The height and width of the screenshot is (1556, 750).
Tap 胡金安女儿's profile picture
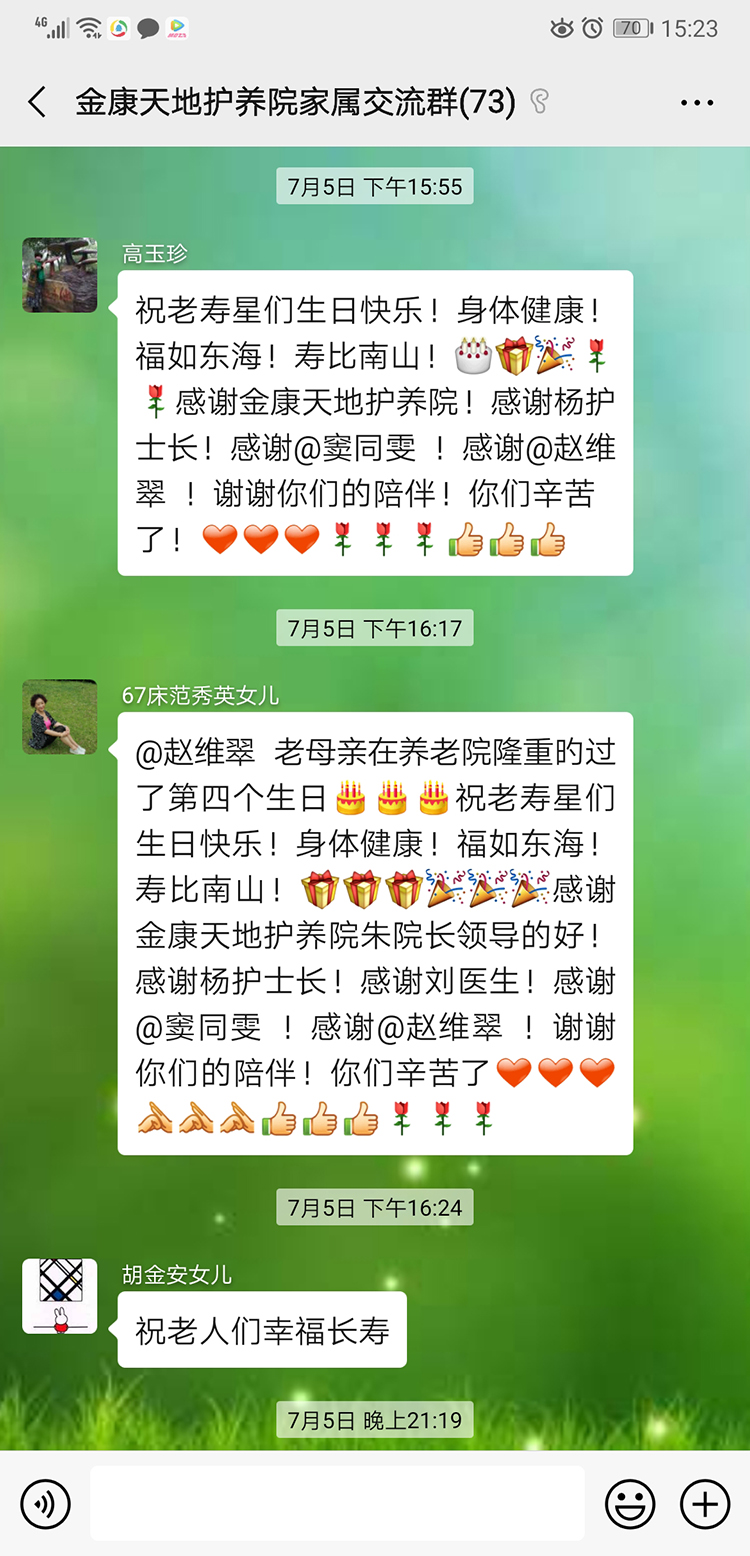pyautogui.click(x=60, y=1296)
